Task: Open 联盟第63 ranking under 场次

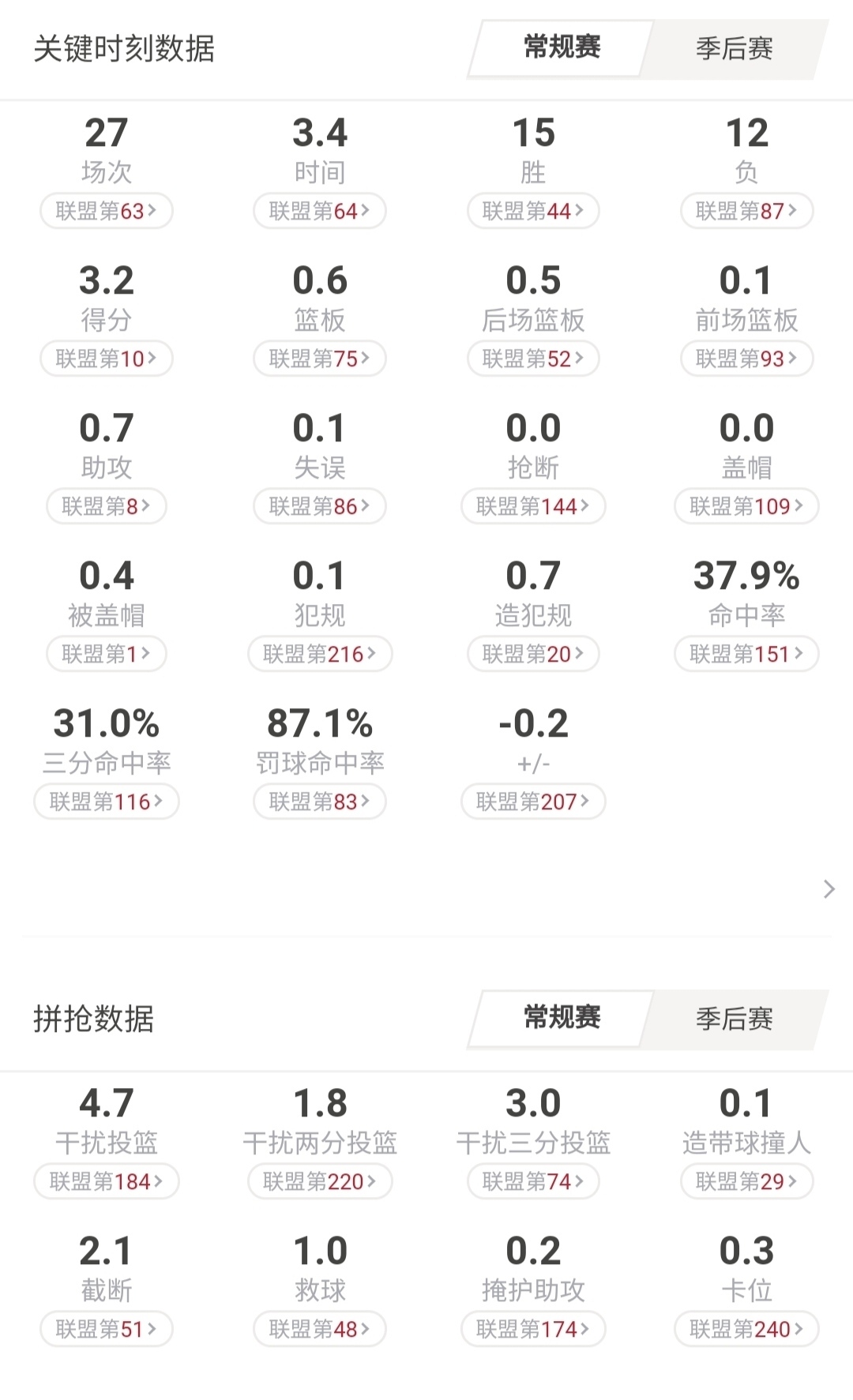Action: [x=107, y=211]
